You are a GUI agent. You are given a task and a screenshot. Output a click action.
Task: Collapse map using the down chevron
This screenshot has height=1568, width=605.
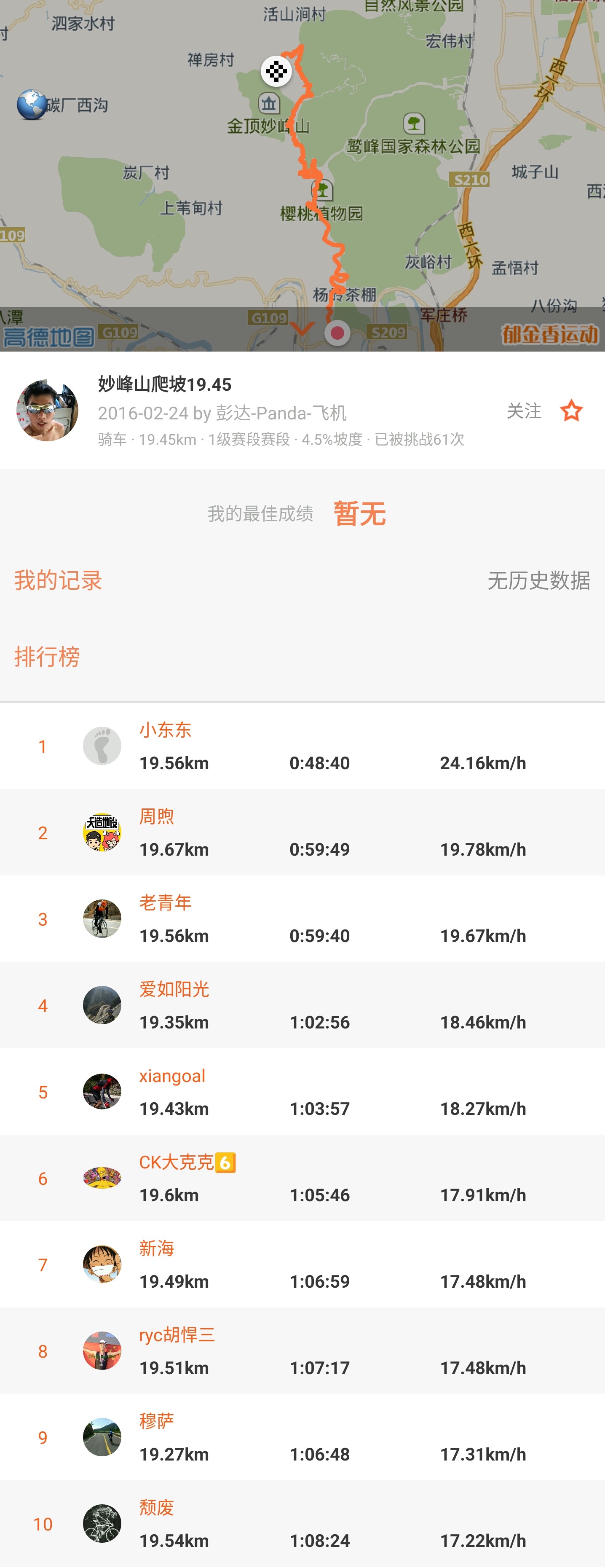point(302,329)
